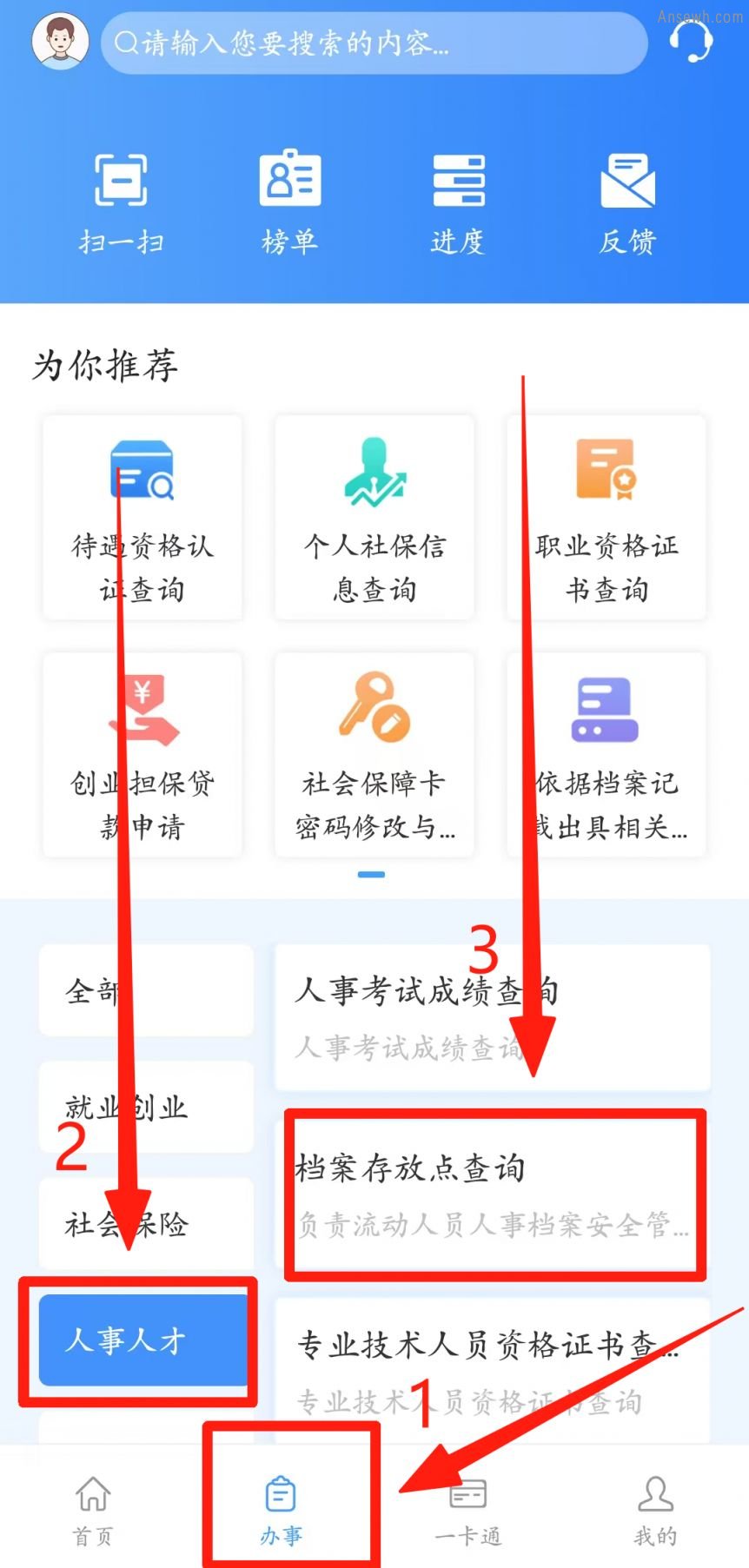Open 待遇资格认证查询 card
The width and height of the screenshot is (749, 1568).
click(143, 519)
